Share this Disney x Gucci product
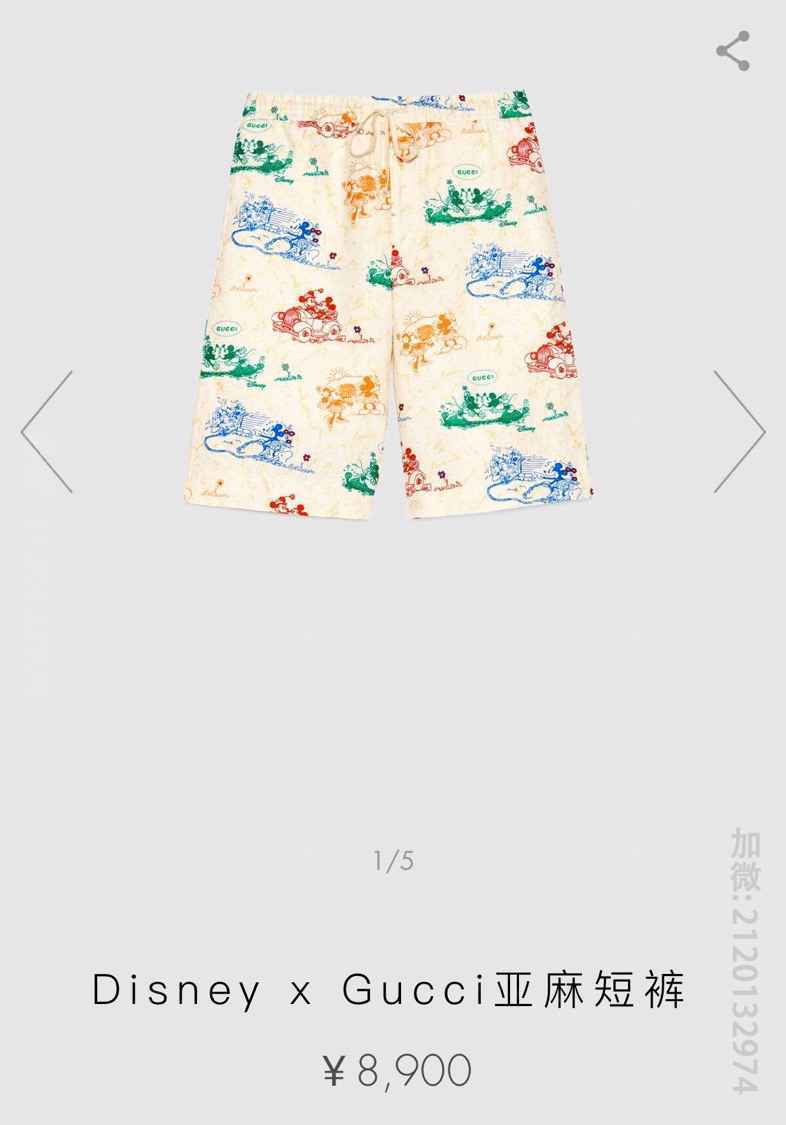The height and width of the screenshot is (1125, 786). point(733,51)
